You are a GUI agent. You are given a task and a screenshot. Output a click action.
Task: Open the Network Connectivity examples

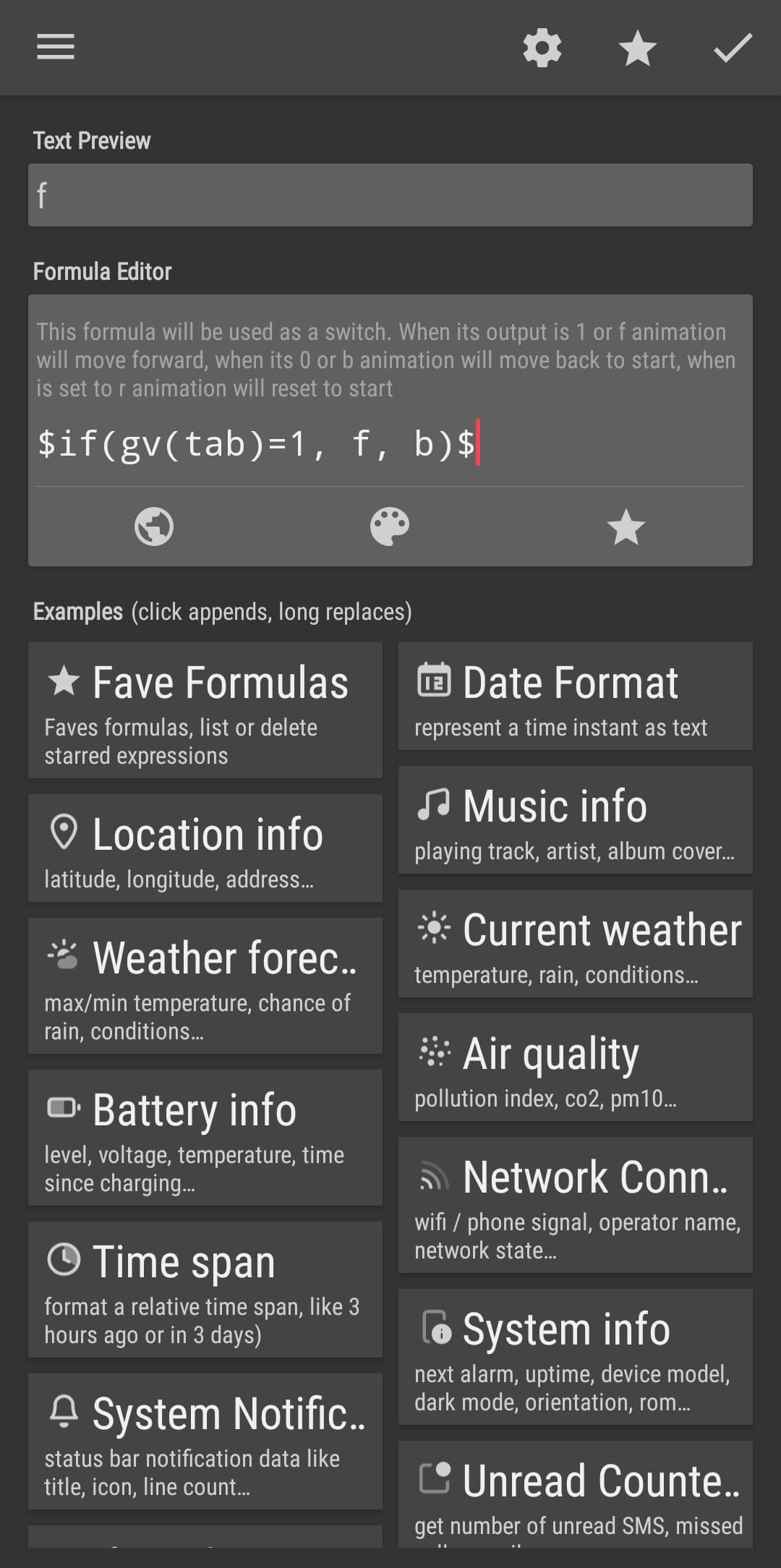(x=576, y=1205)
